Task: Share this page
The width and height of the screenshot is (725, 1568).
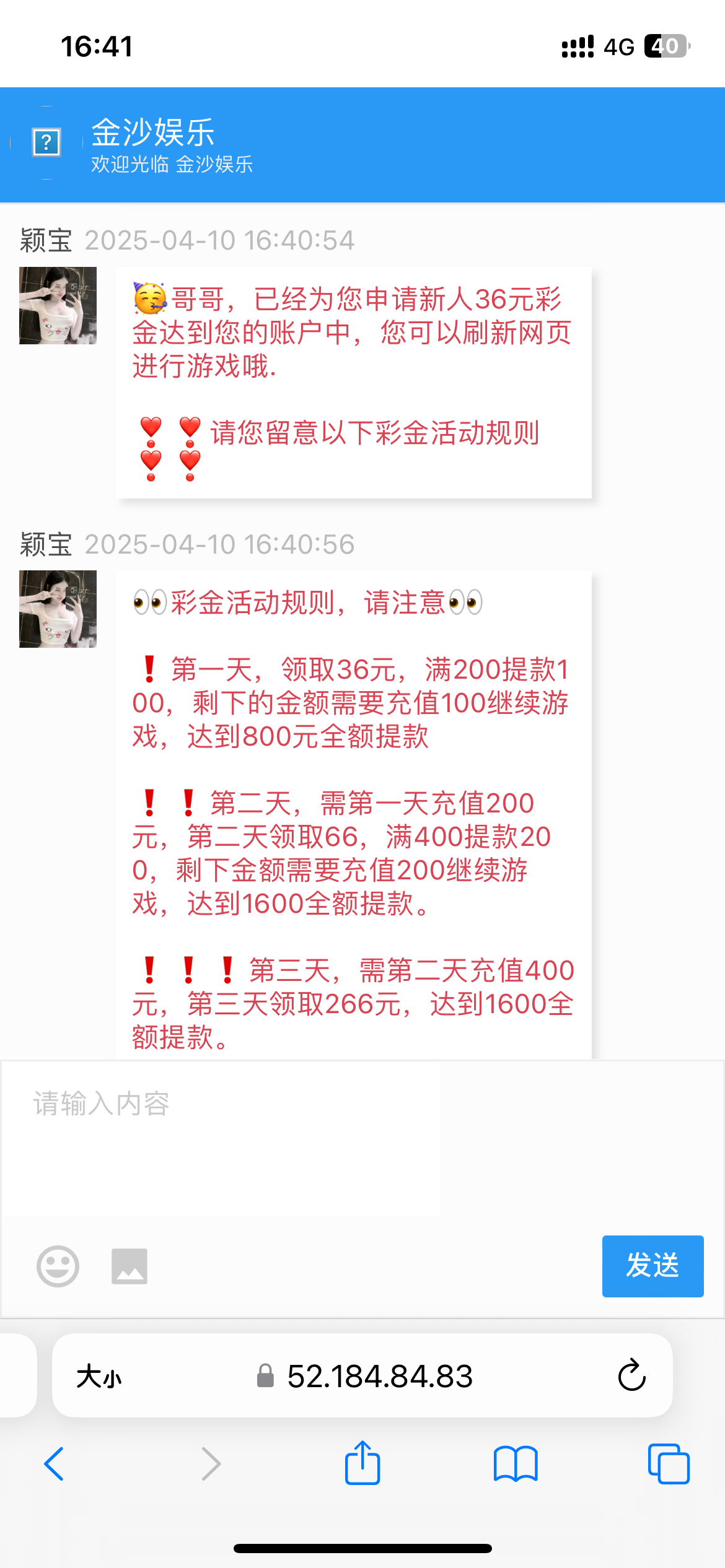Action: [x=362, y=1463]
